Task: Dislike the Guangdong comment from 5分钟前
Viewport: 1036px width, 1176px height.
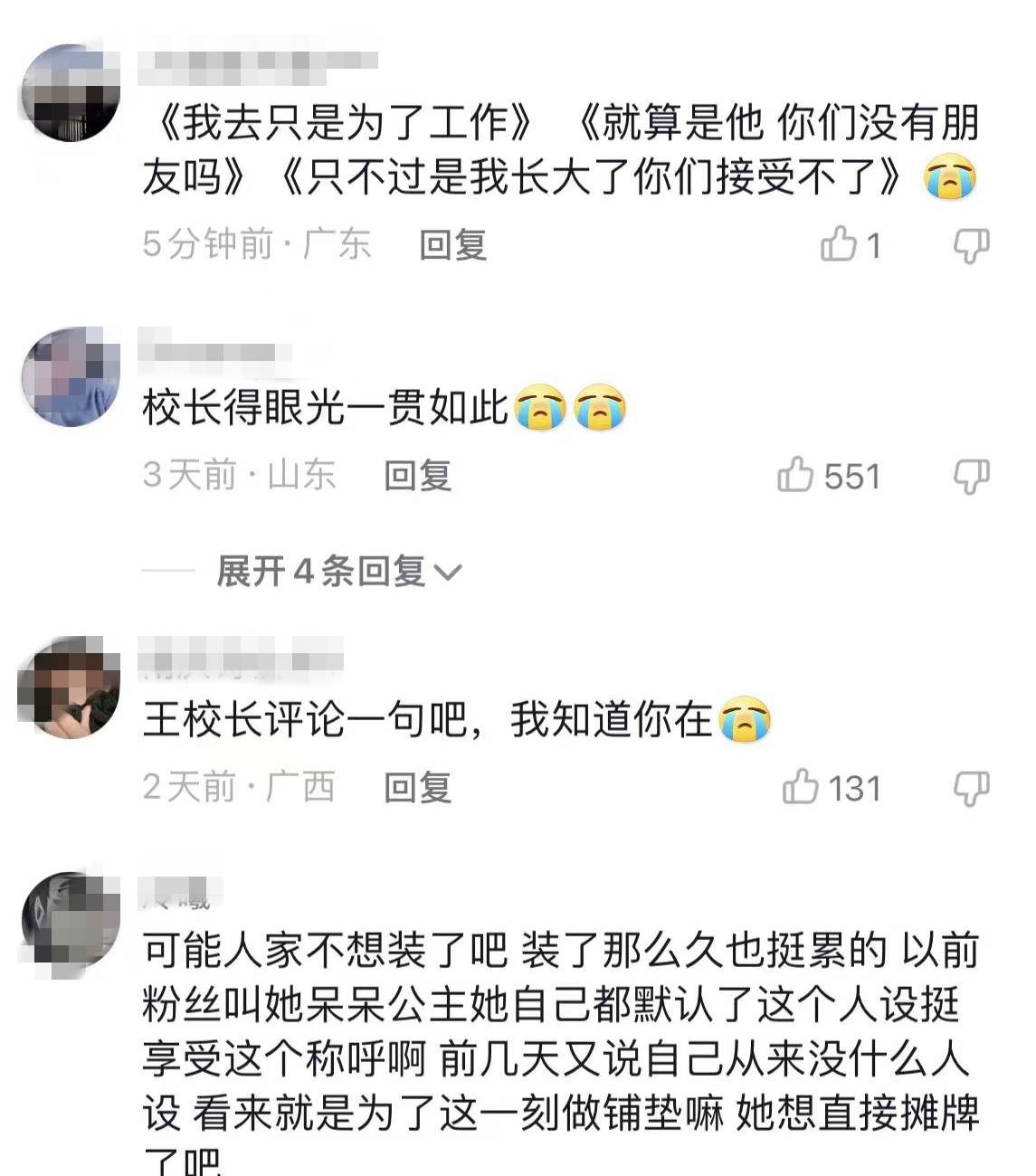Action: pos(971,244)
